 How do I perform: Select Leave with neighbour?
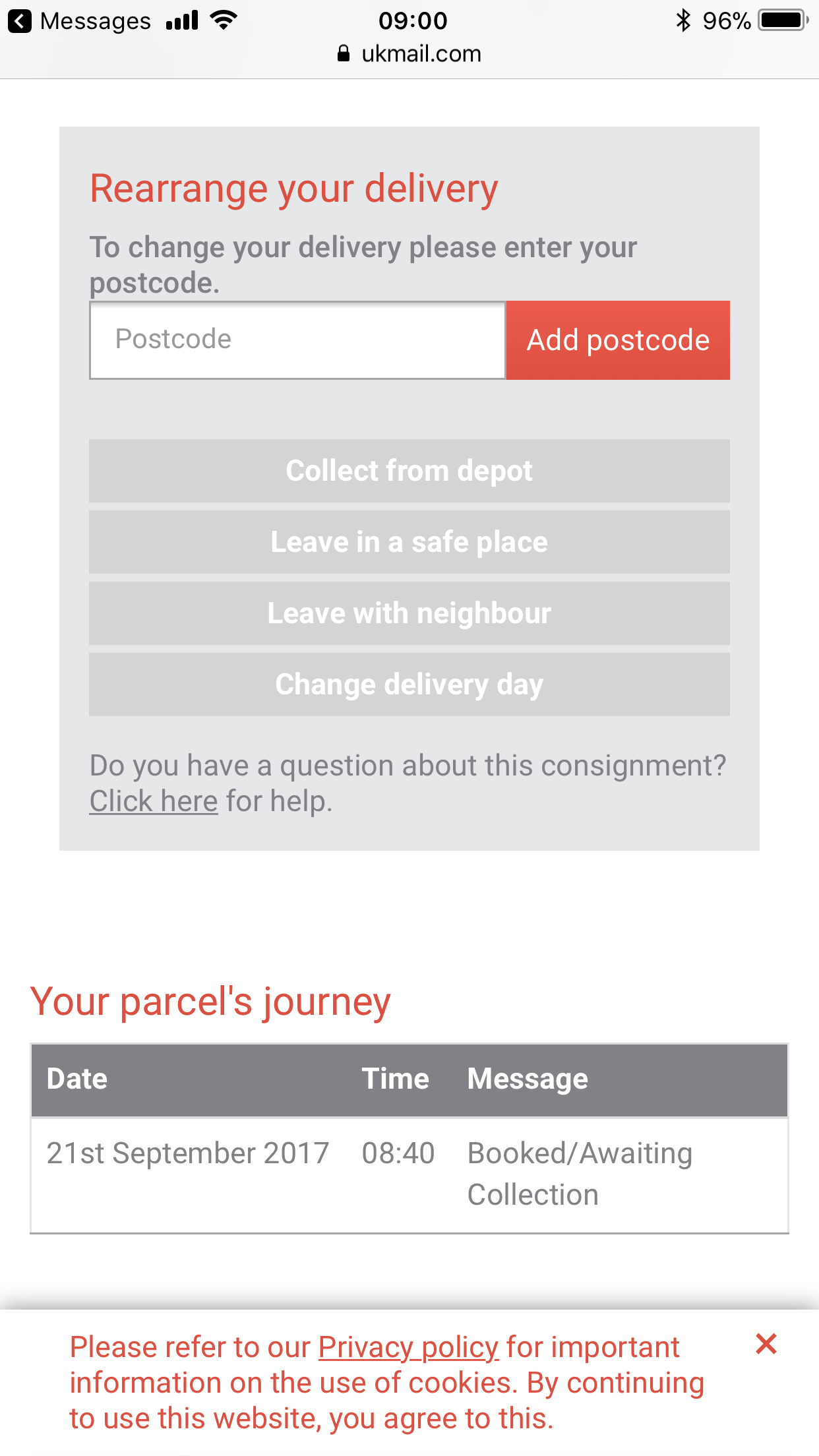pyautogui.click(x=409, y=613)
